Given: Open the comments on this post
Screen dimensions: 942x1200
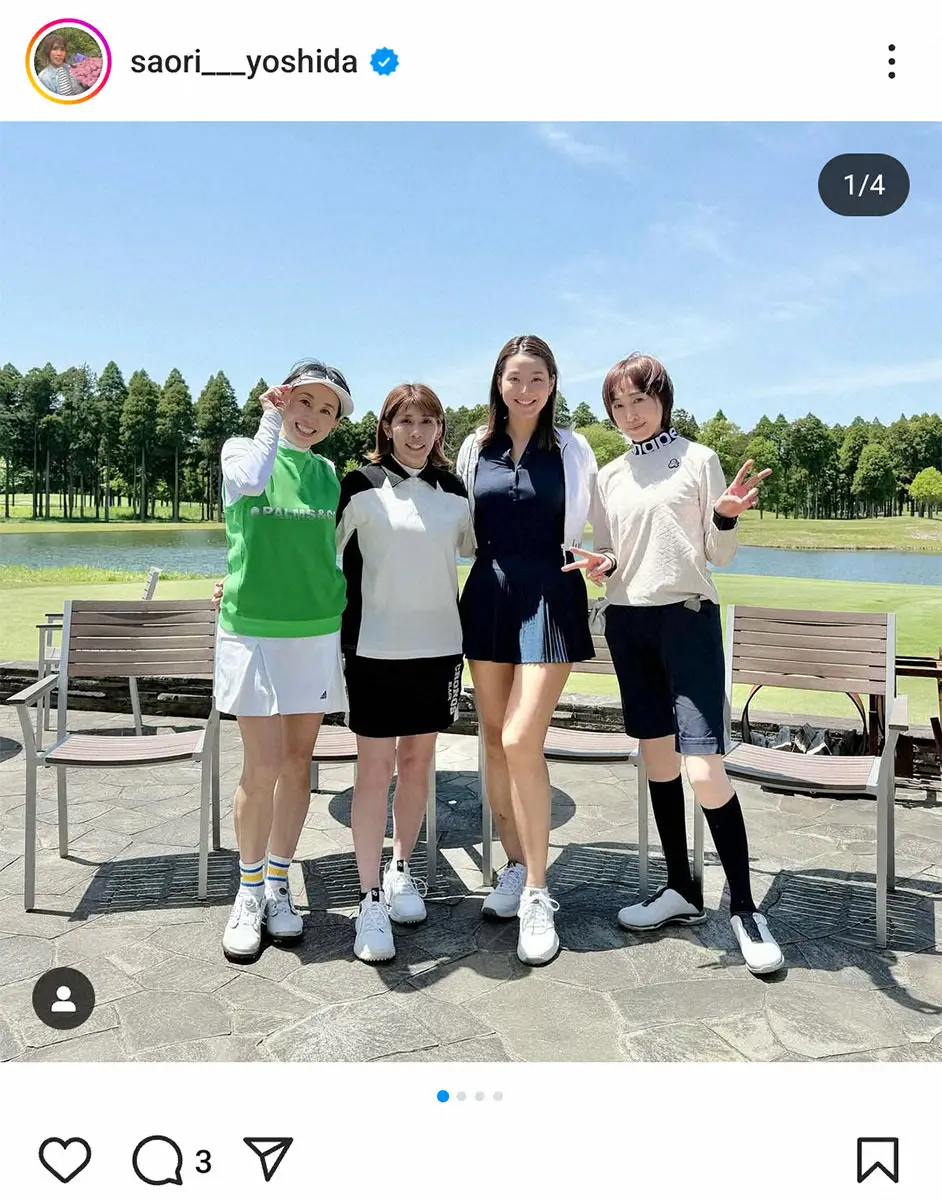Looking at the screenshot, I should point(159,1160).
